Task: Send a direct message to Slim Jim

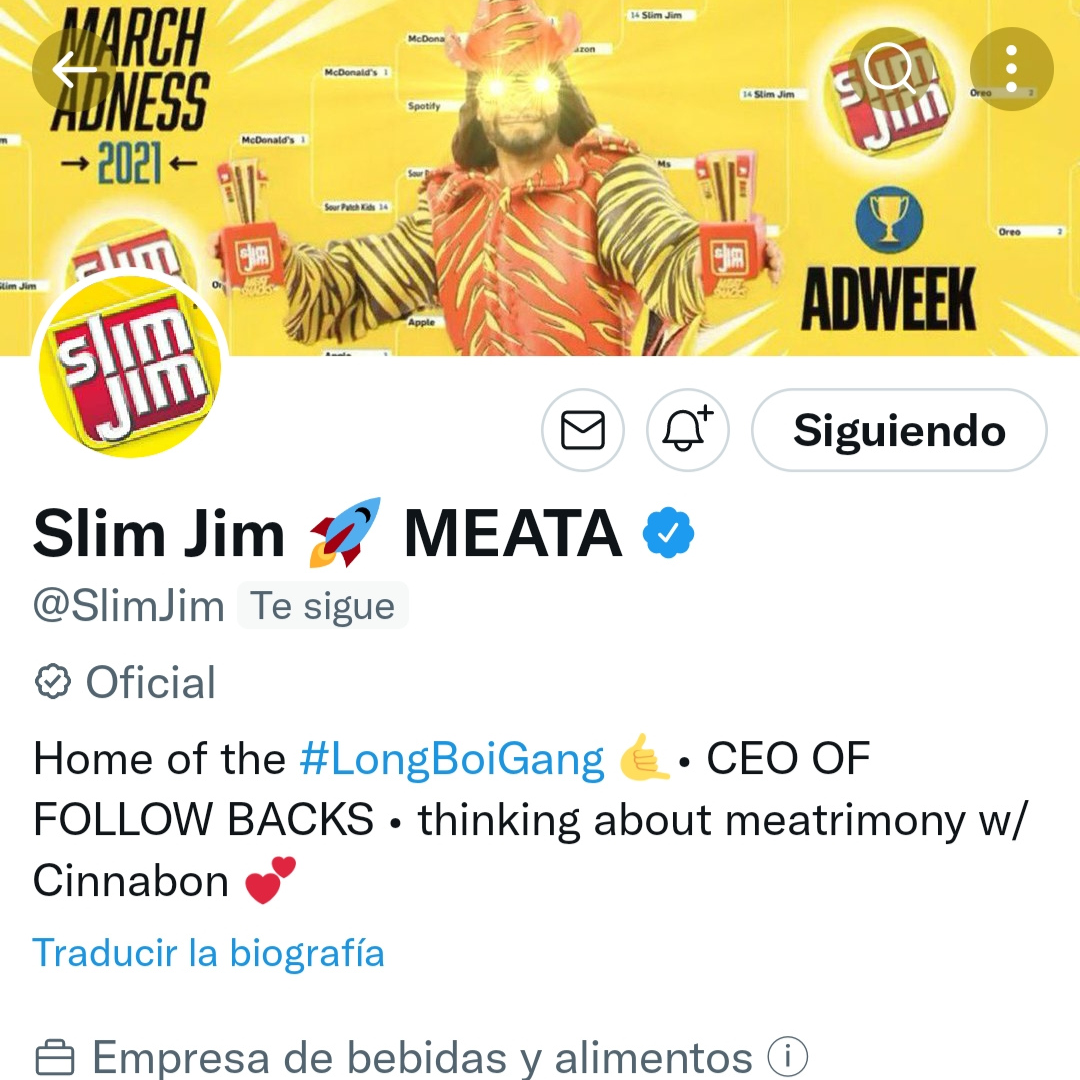Action: [x=583, y=431]
